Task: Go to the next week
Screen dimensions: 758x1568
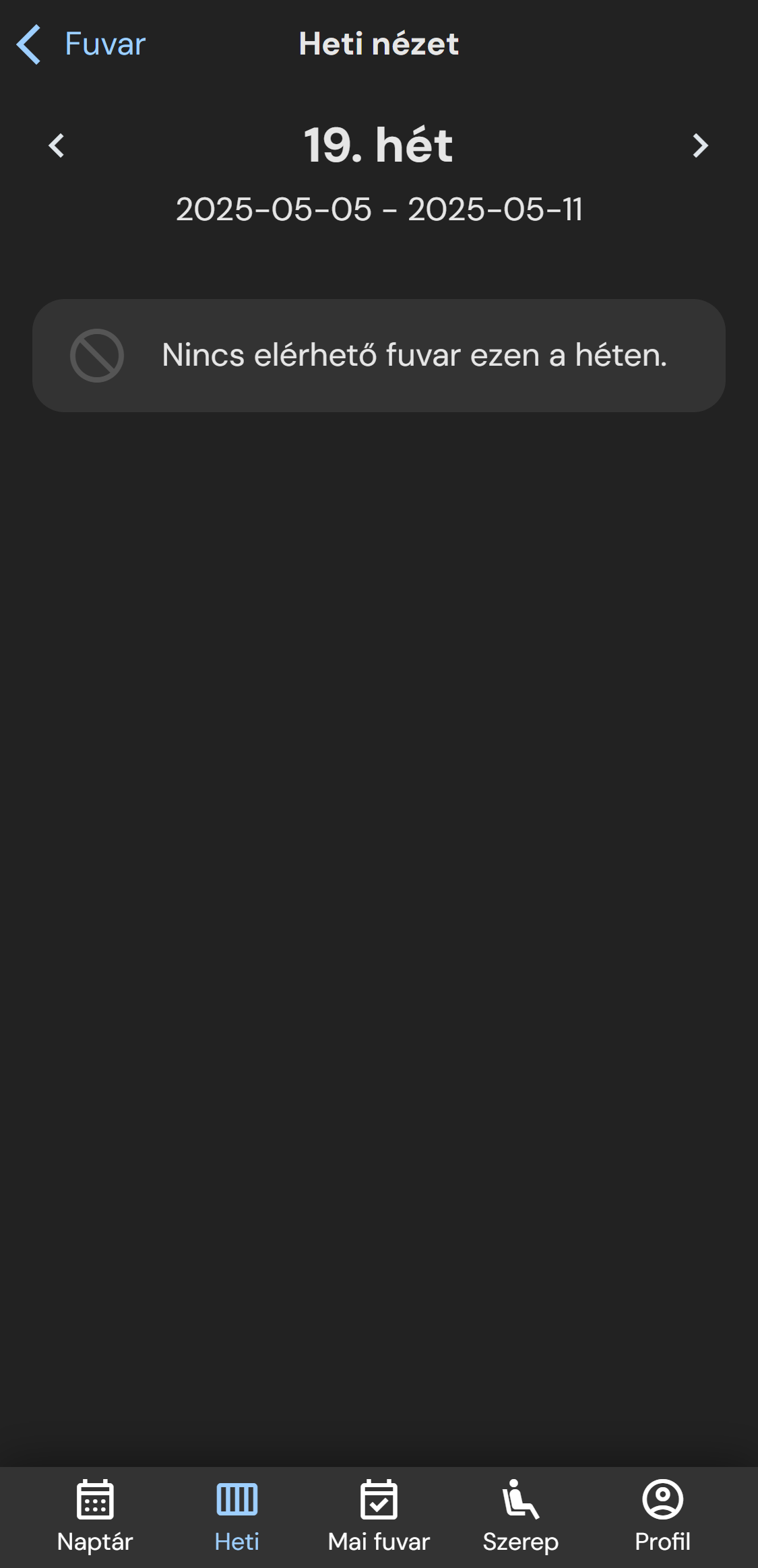Action: pyautogui.click(x=700, y=145)
